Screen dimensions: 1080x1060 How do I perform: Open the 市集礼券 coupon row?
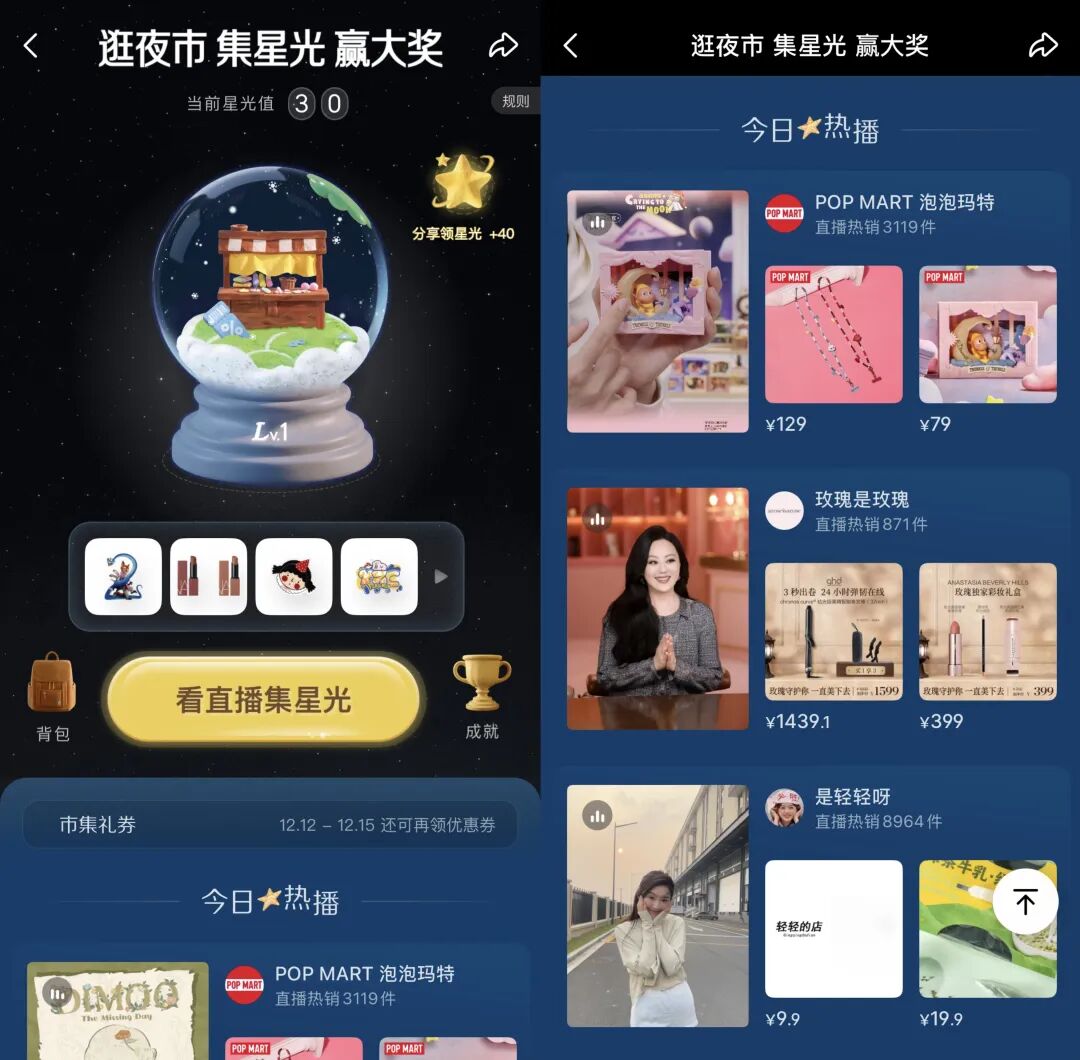tap(270, 825)
